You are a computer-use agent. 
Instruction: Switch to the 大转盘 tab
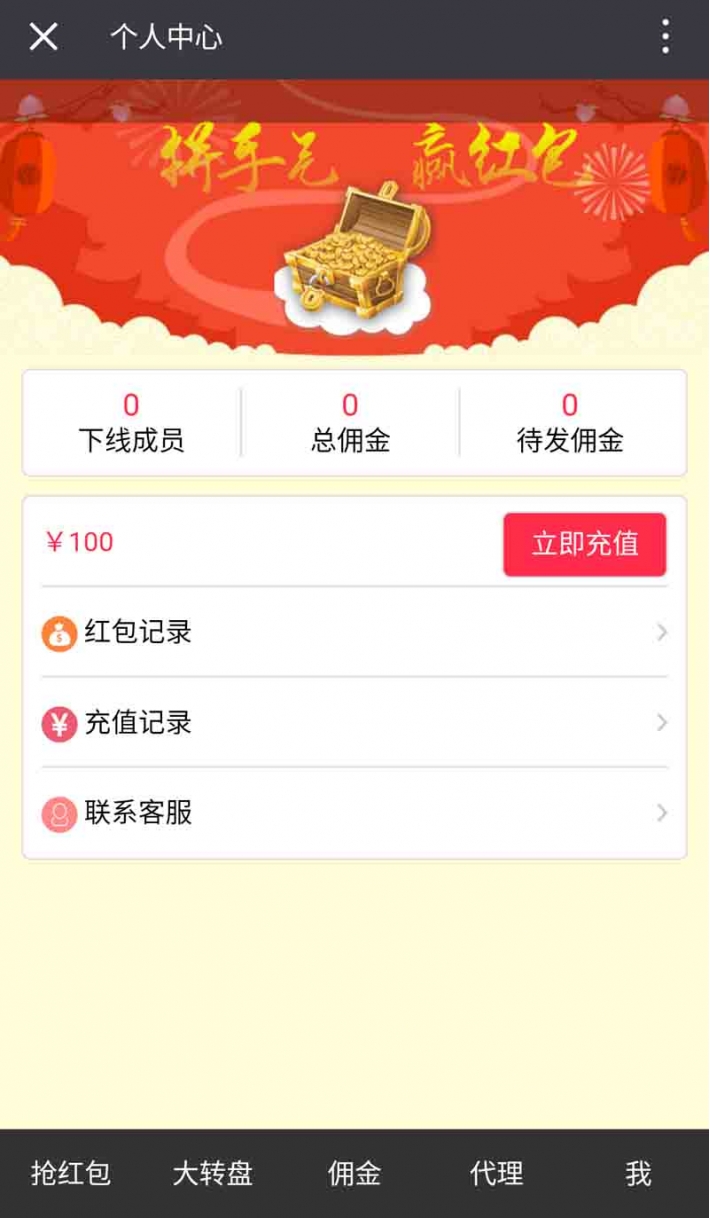coord(213,1173)
